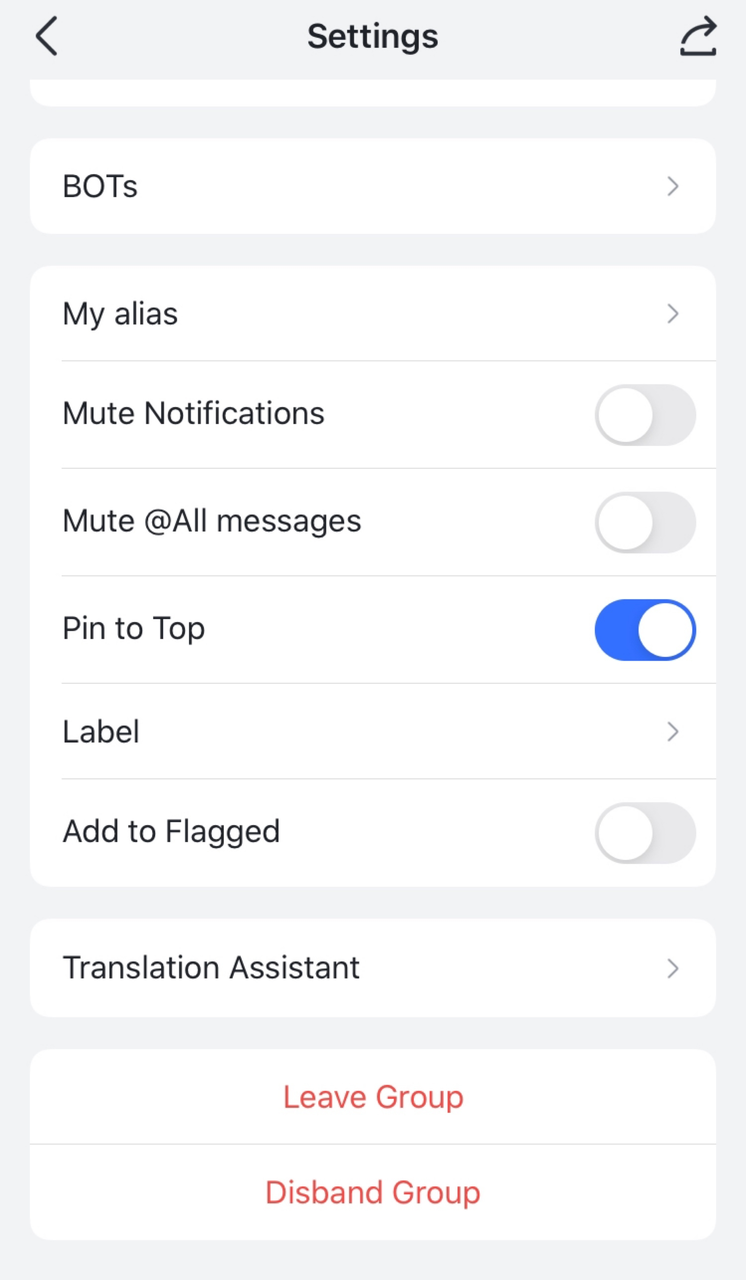The image size is (746, 1280).
Task: Open sharing via the forward arrow icon
Action: coord(697,36)
